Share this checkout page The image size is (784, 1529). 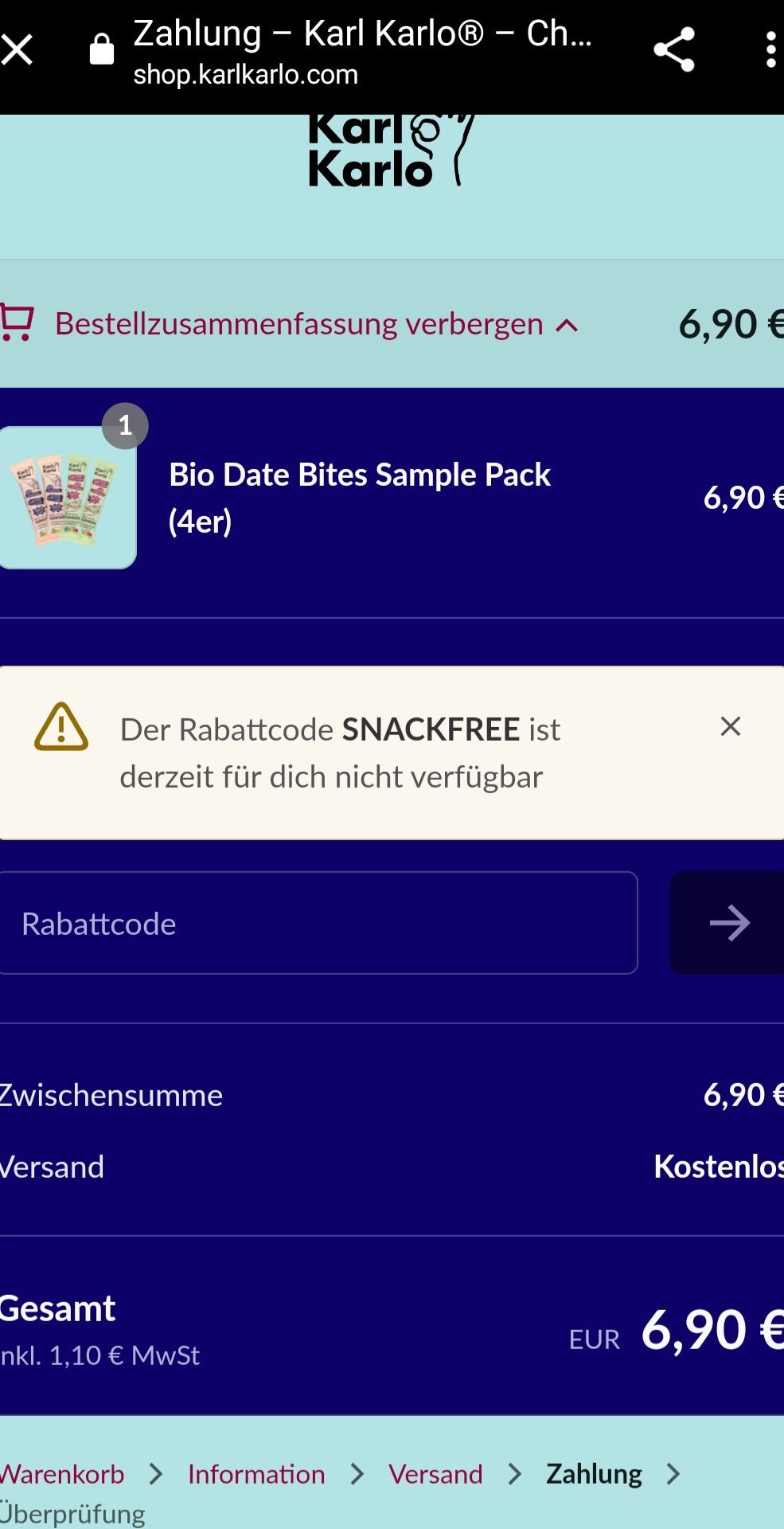(x=674, y=50)
